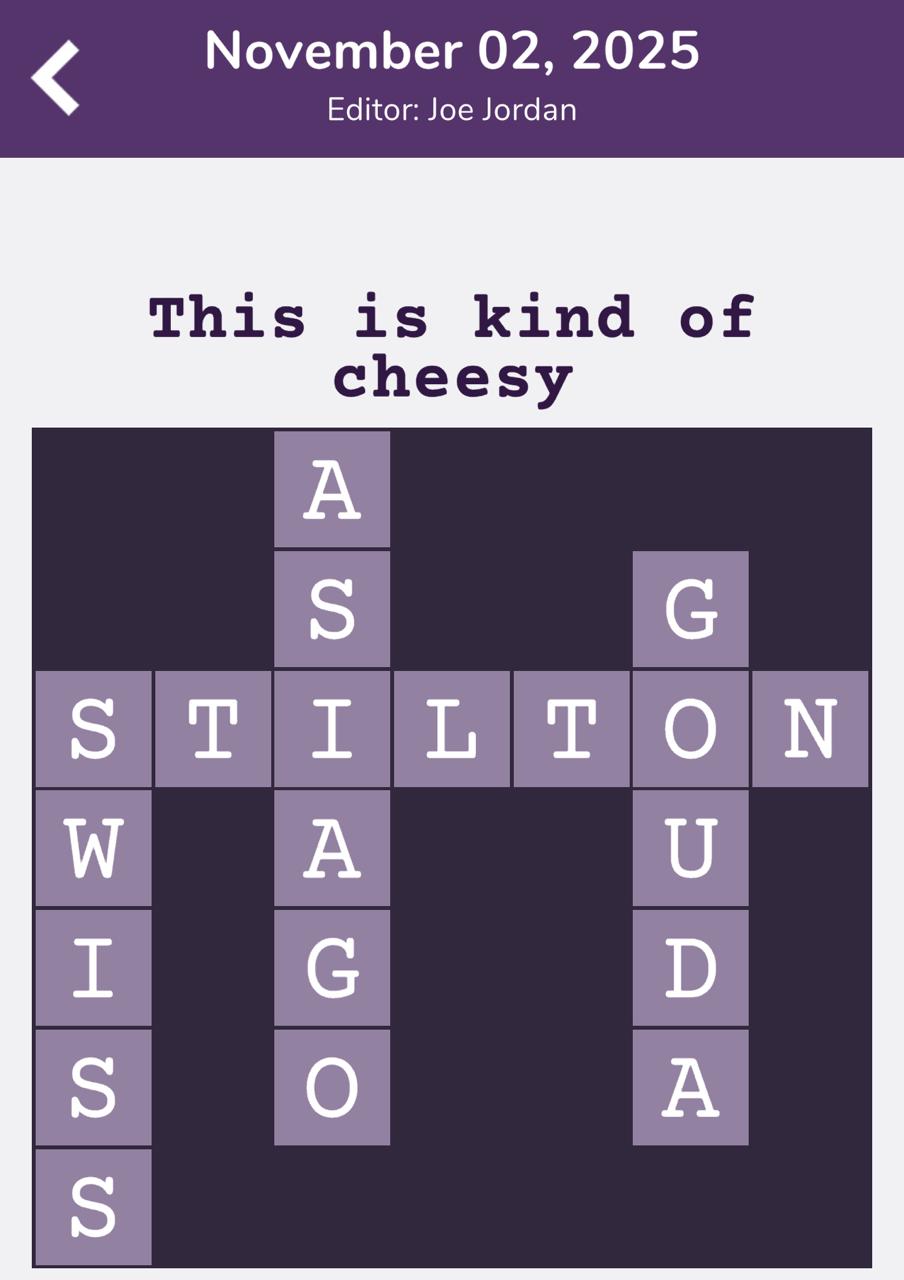Click the D tile in GOUDA
This screenshot has height=1280, width=904.
(x=691, y=969)
